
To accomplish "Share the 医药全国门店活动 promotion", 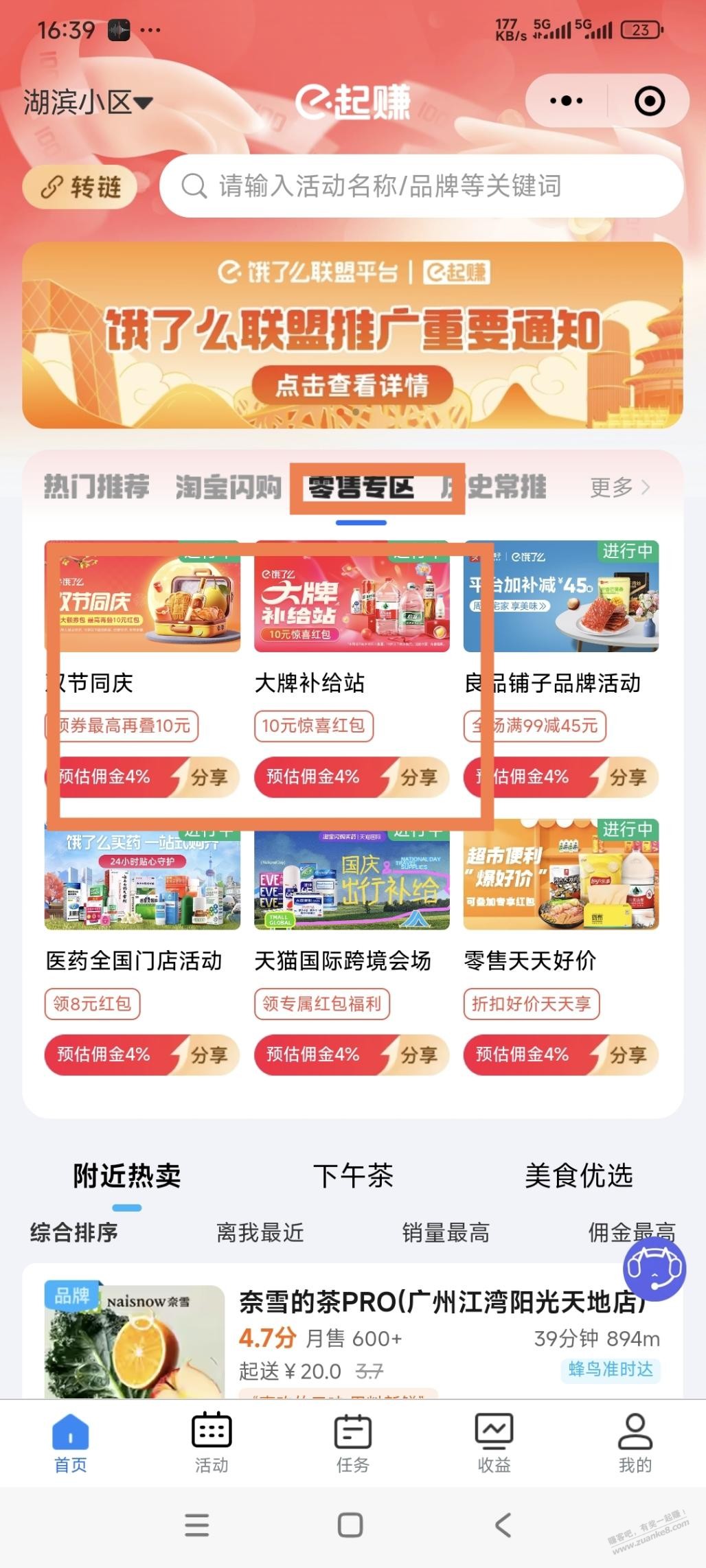I will [209, 1054].
